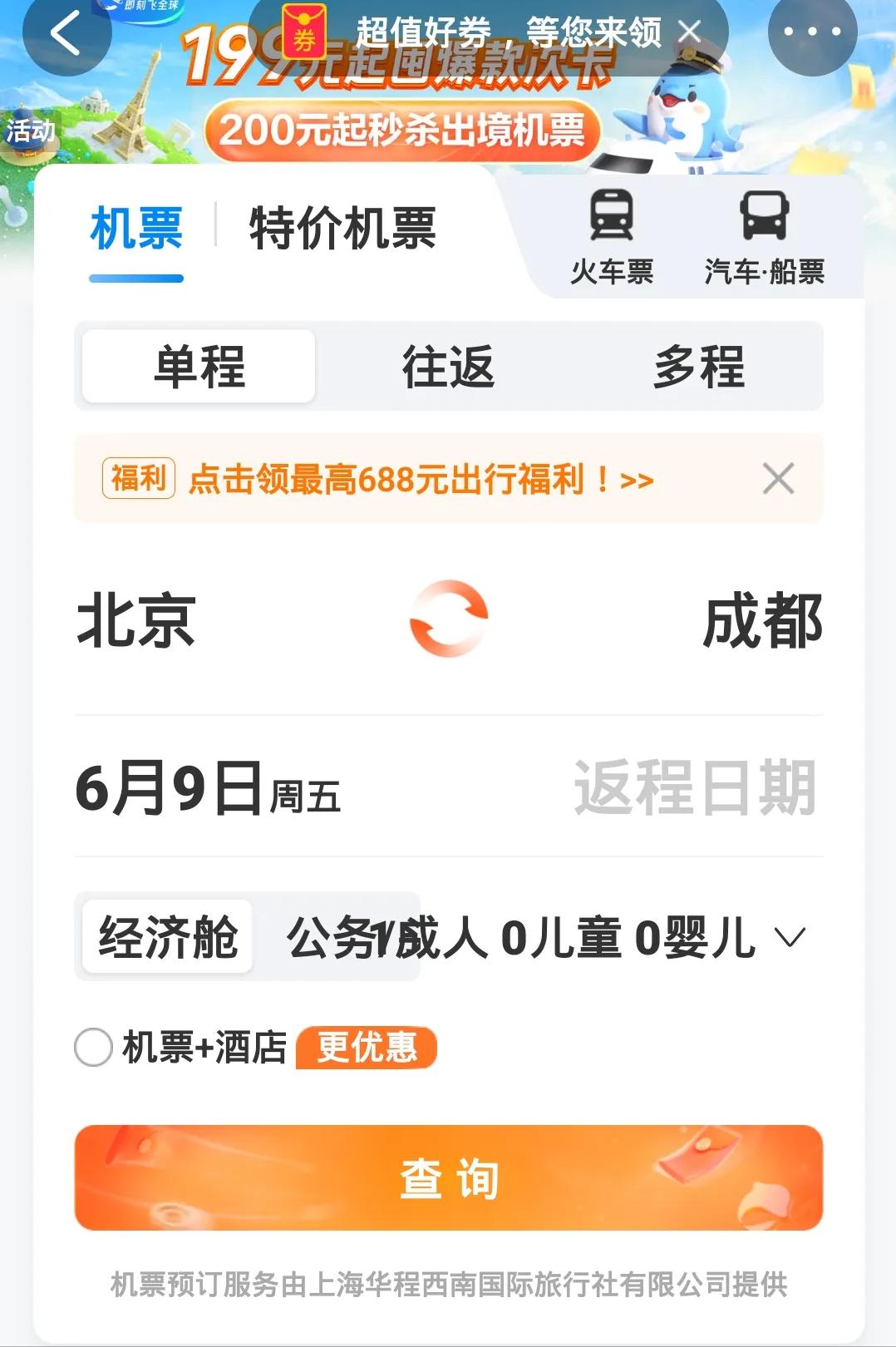The image size is (896, 1347).
Task: Tap the floating 活动 badge on the left
Action: click(28, 131)
